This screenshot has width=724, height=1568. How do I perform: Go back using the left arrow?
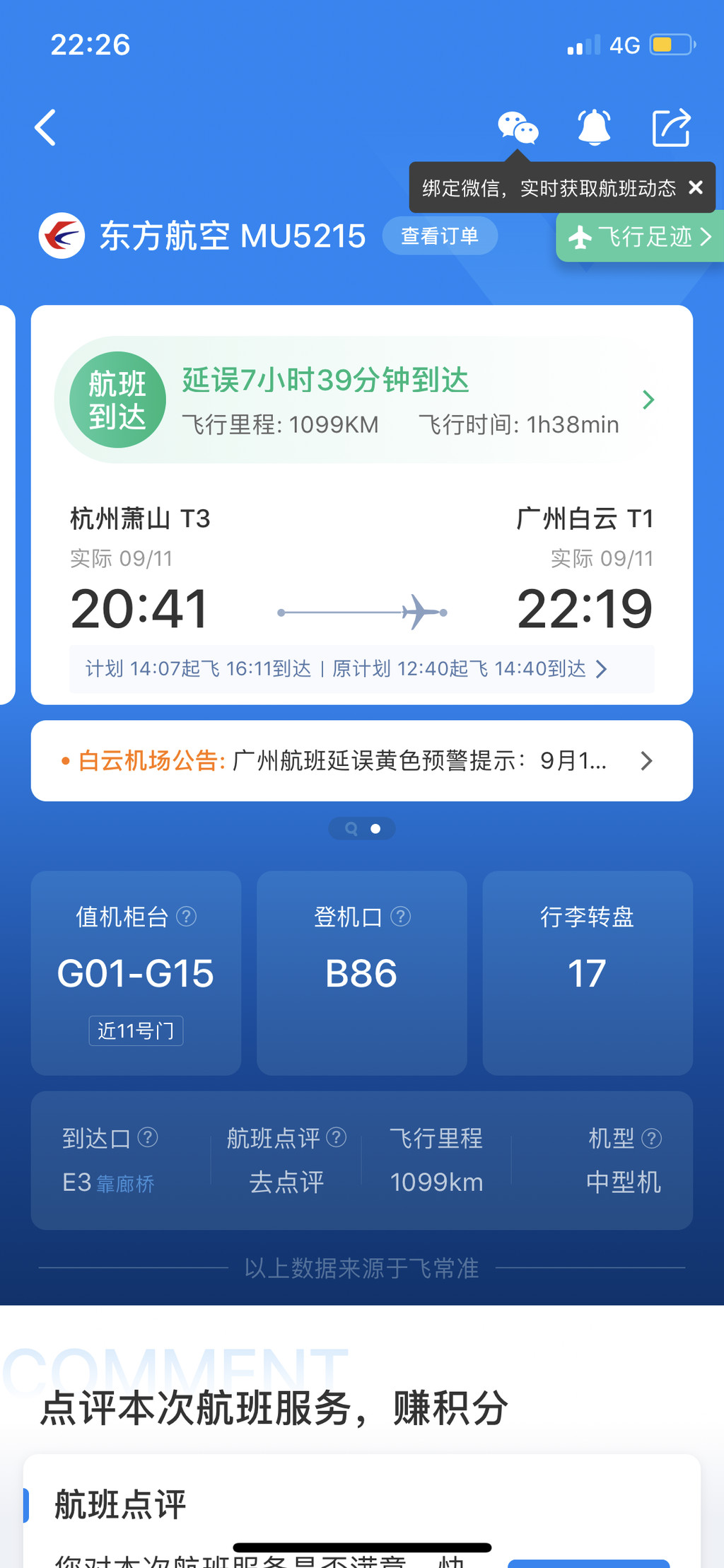(45, 128)
